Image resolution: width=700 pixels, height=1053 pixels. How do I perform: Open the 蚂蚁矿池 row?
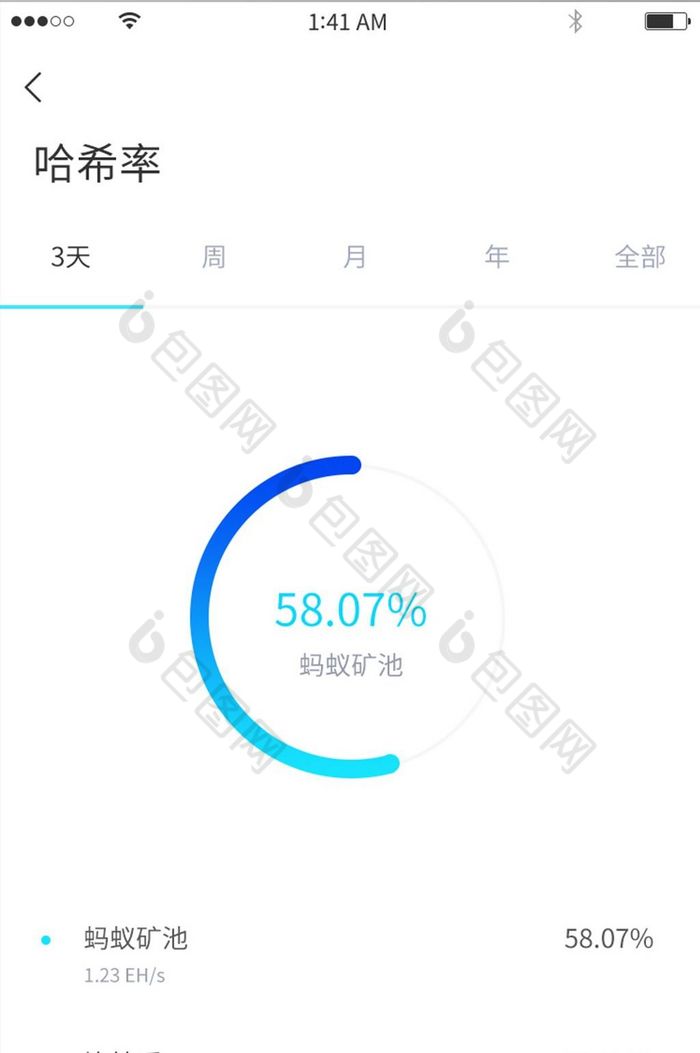(x=350, y=950)
